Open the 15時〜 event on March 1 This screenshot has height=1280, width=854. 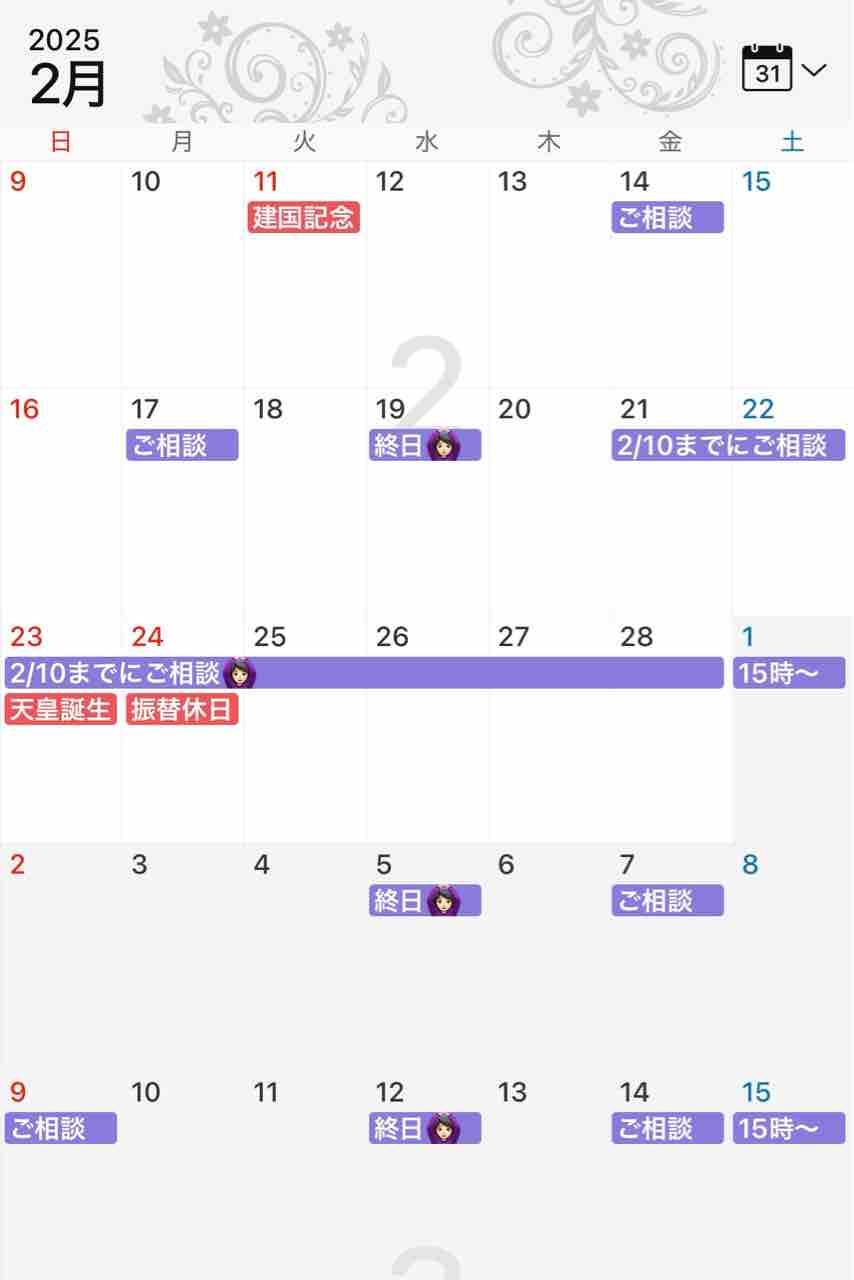pos(789,673)
